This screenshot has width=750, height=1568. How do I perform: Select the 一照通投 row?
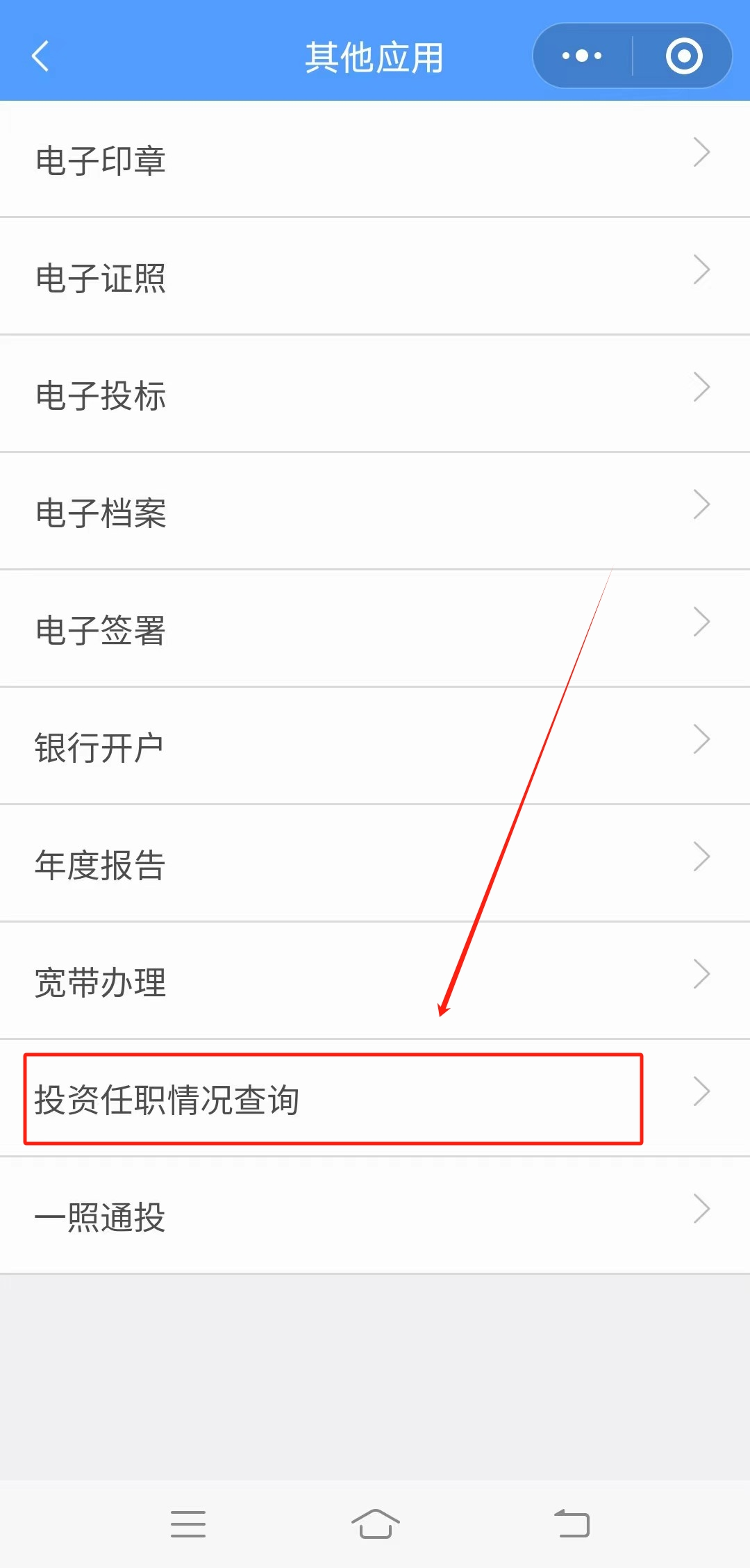click(375, 1216)
